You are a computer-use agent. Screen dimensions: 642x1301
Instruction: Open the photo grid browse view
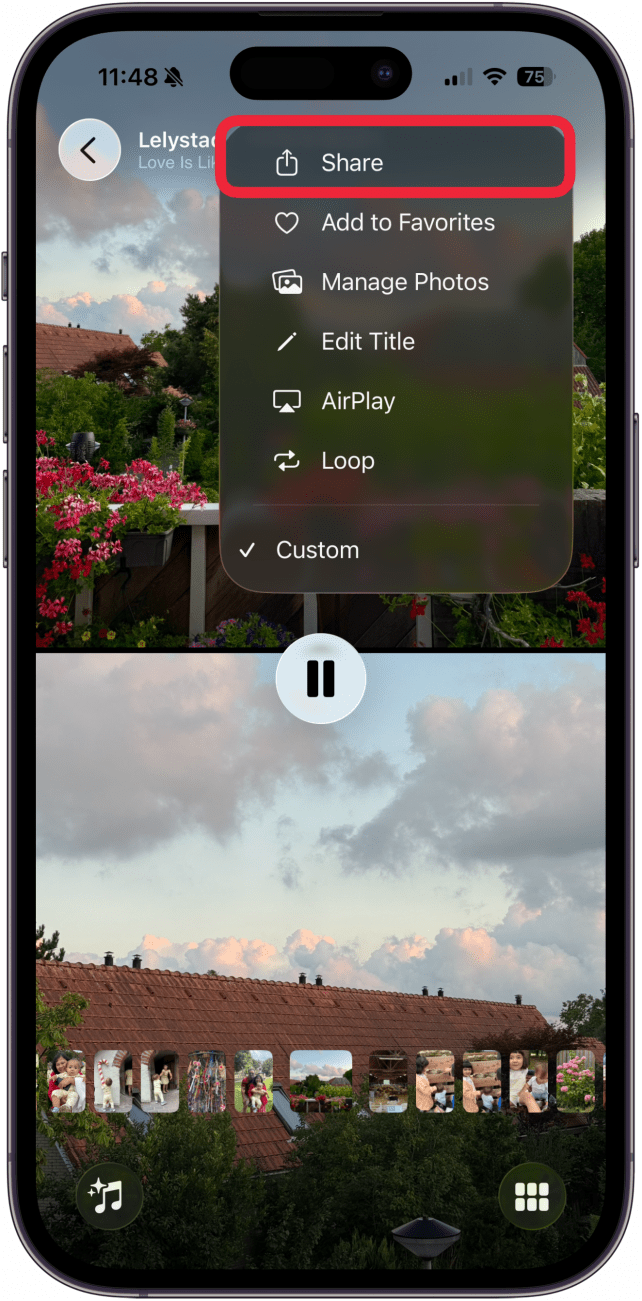point(532,1196)
